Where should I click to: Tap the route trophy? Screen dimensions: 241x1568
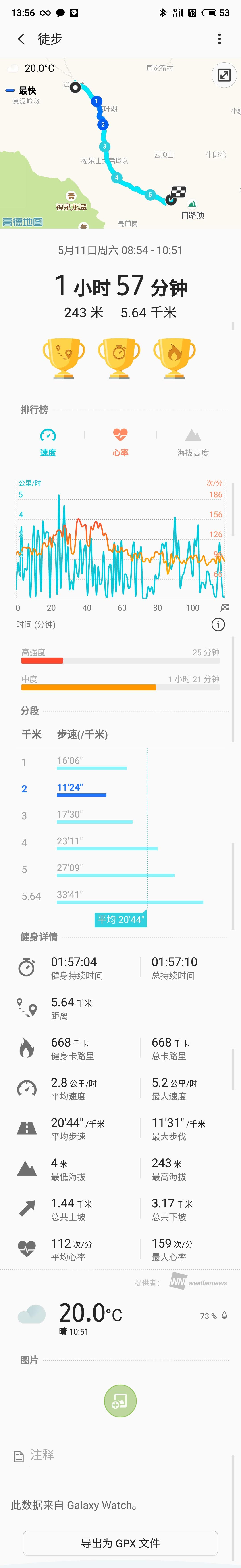tap(63, 358)
